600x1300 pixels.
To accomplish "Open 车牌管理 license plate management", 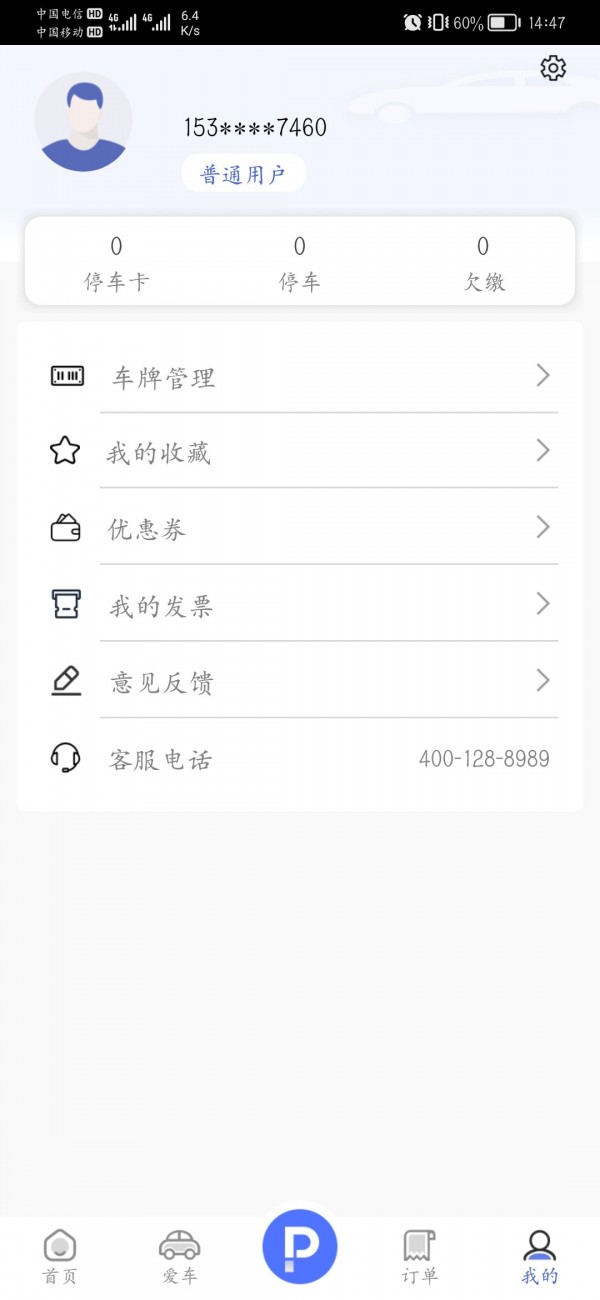I will [x=300, y=377].
